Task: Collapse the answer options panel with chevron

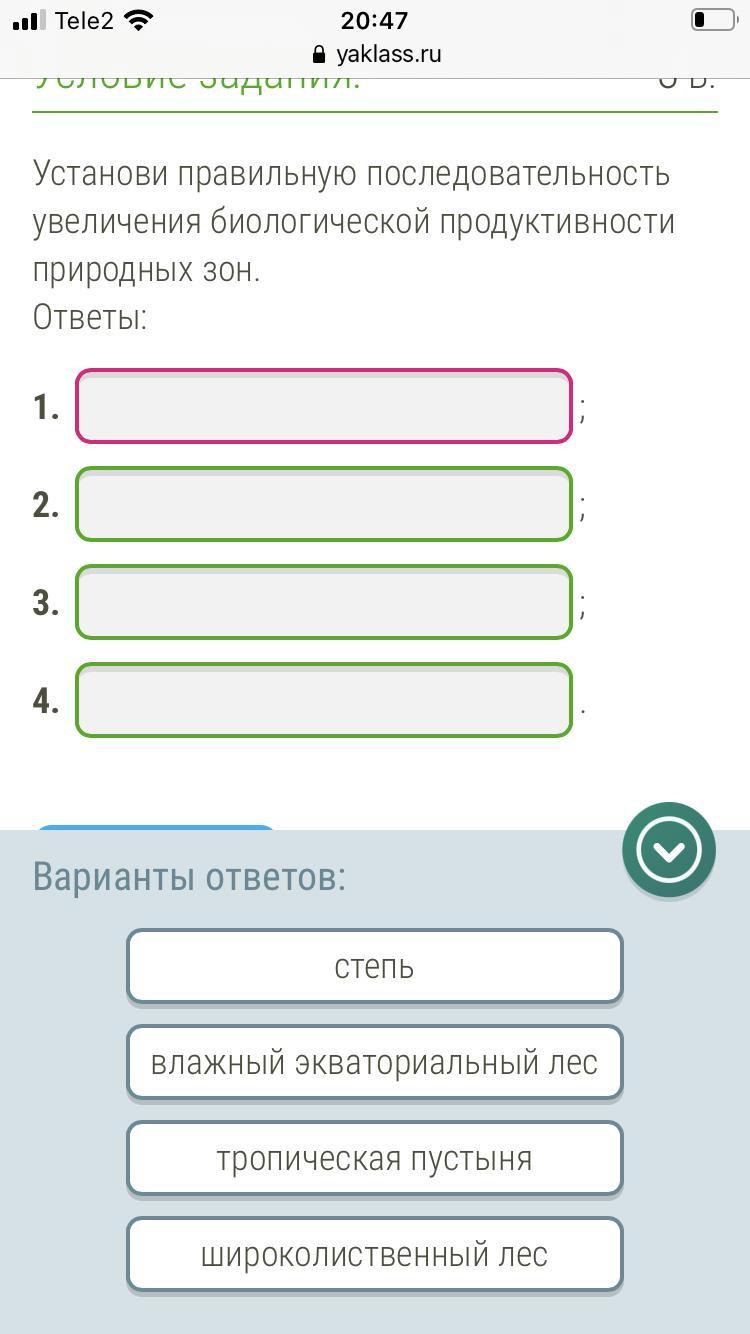Action: click(x=668, y=850)
